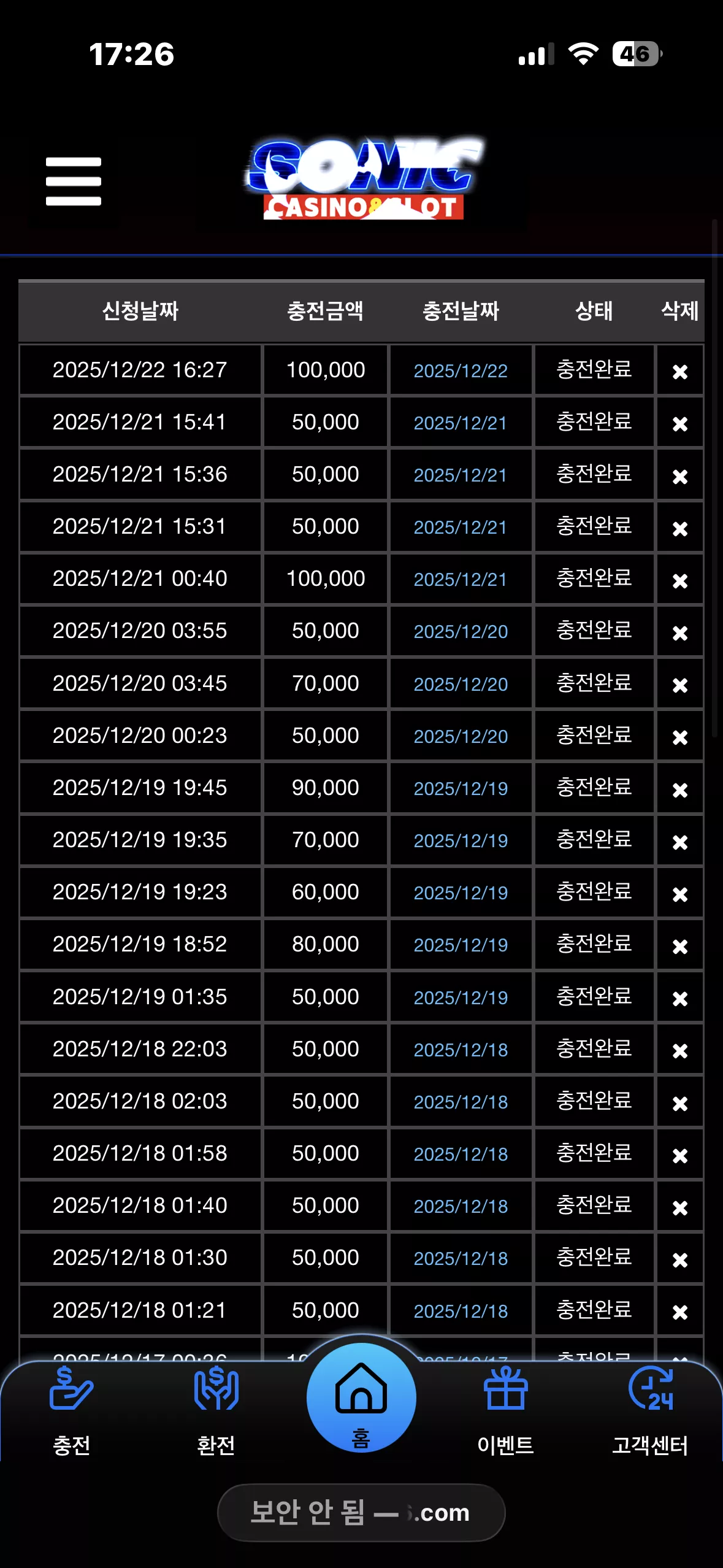The image size is (723, 1568).
Task: Open the 이벤트 tab
Action: coord(505,1412)
